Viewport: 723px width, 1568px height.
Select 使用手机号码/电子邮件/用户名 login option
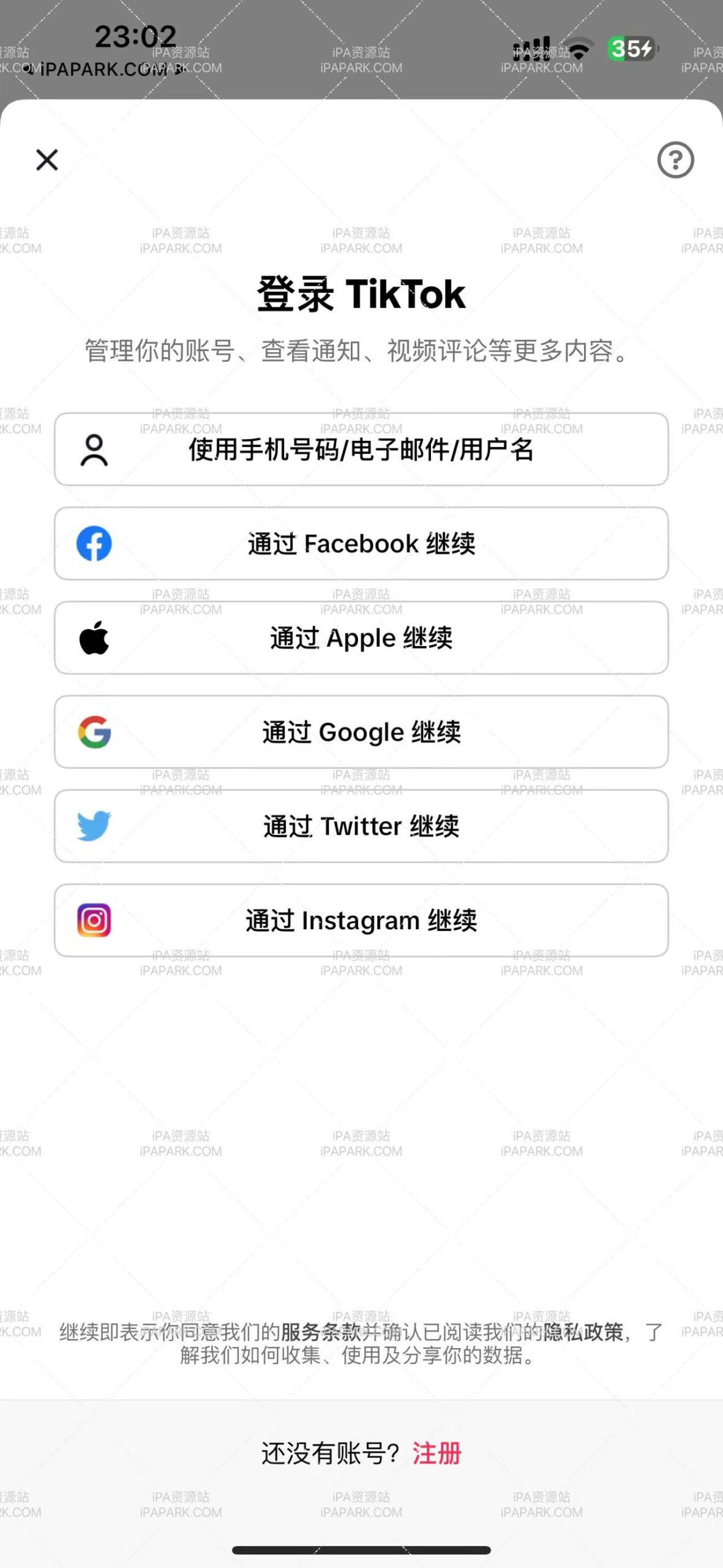(361, 450)
